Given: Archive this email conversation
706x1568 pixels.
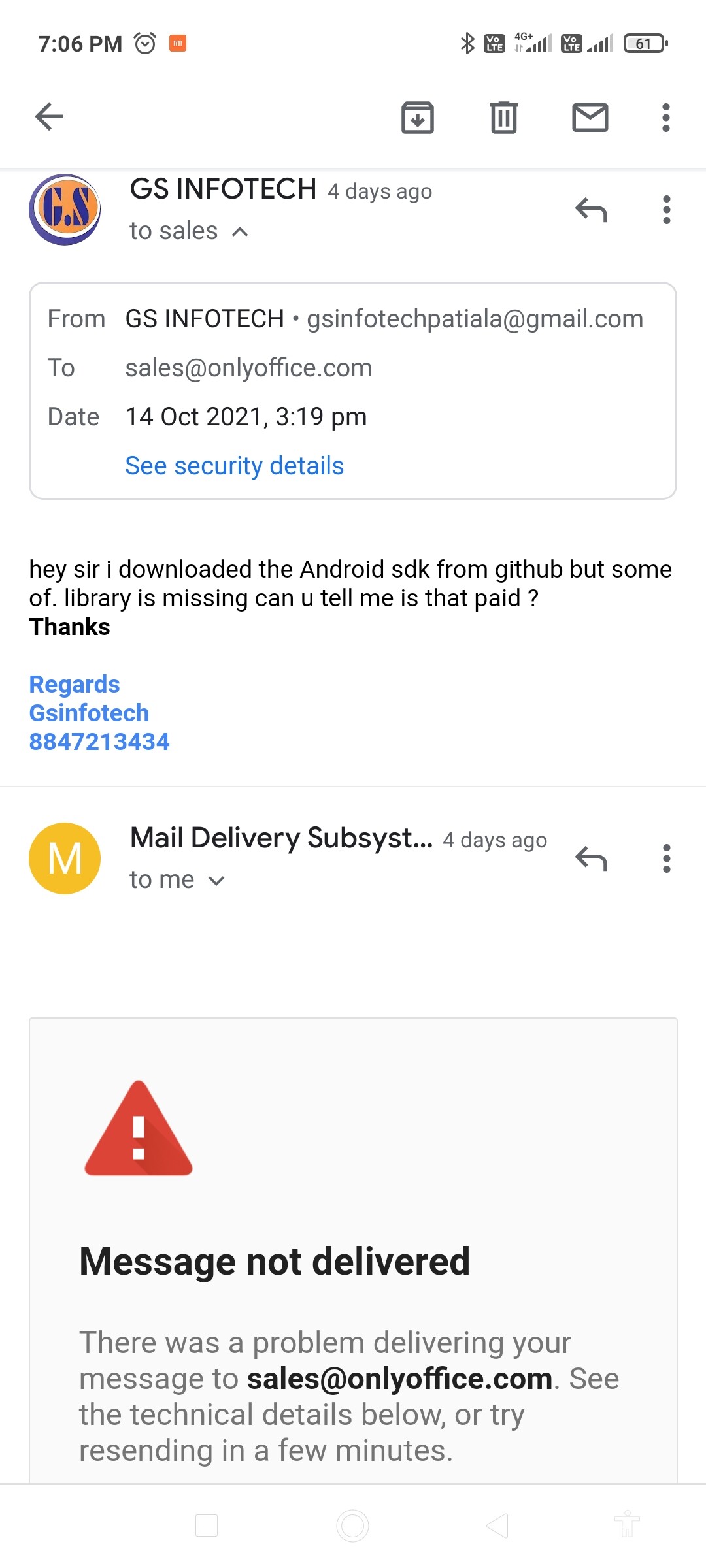Looking at the screenshot, I should coord(418,118).
